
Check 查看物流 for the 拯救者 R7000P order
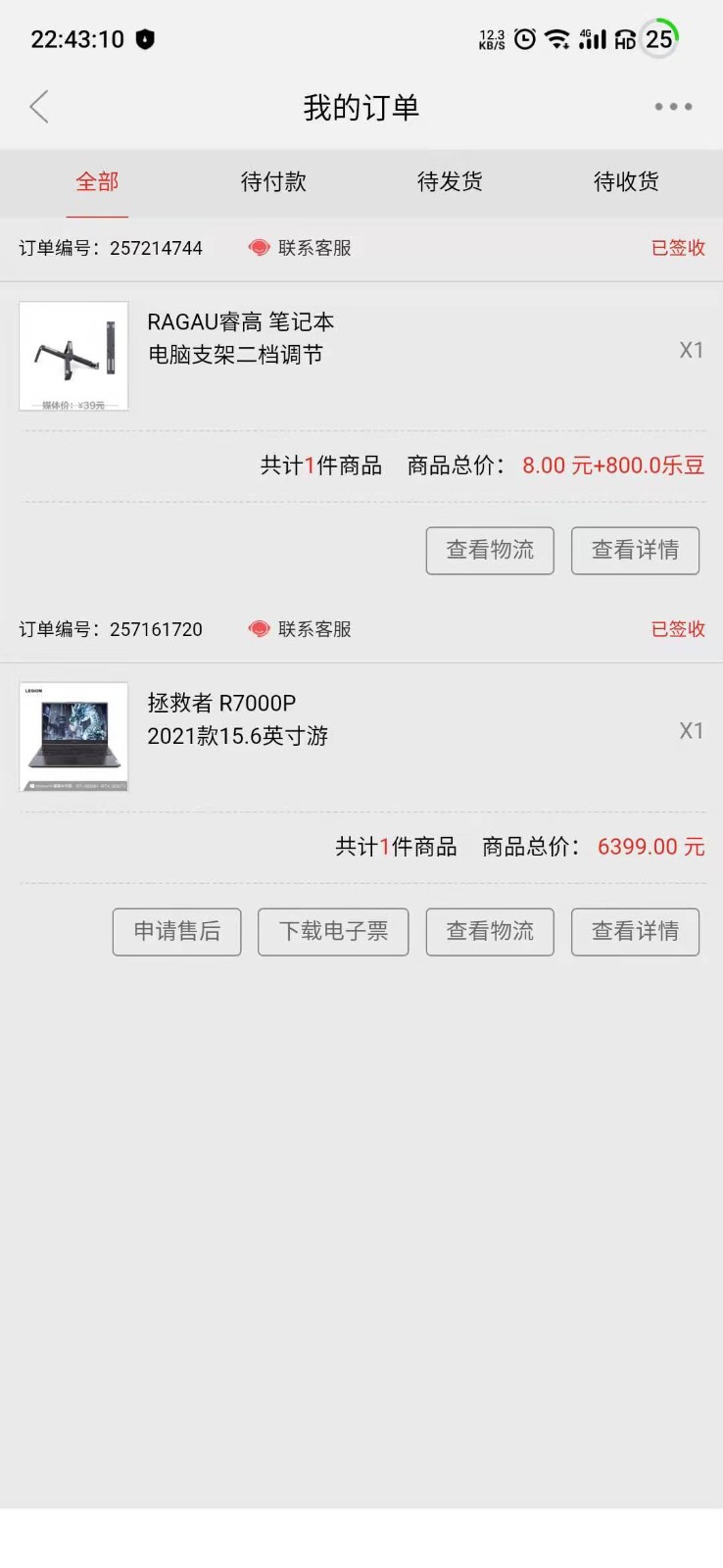coord(490,931)
